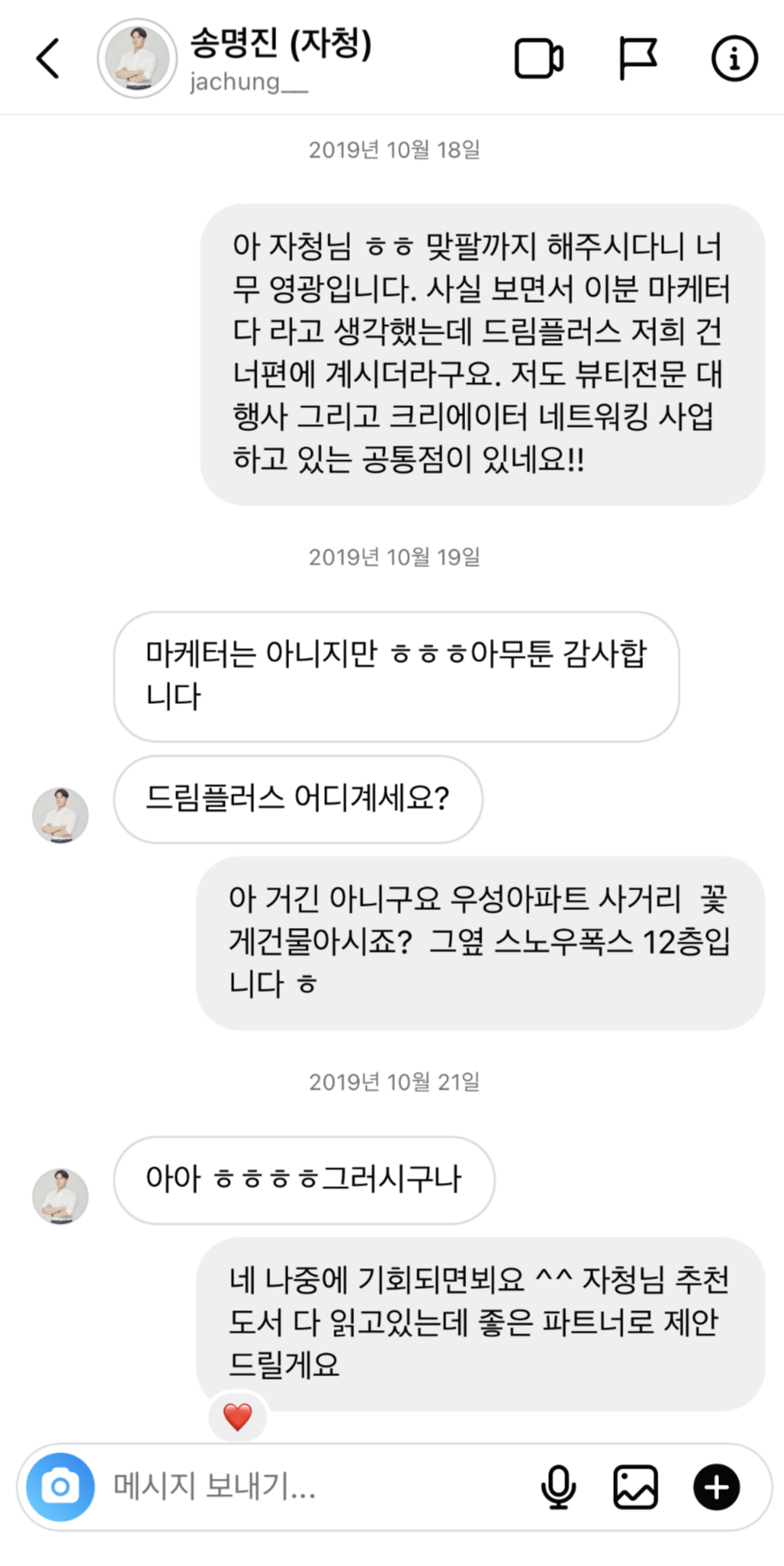Open more attachment options with the plus icon

(x=716, y=1487)
